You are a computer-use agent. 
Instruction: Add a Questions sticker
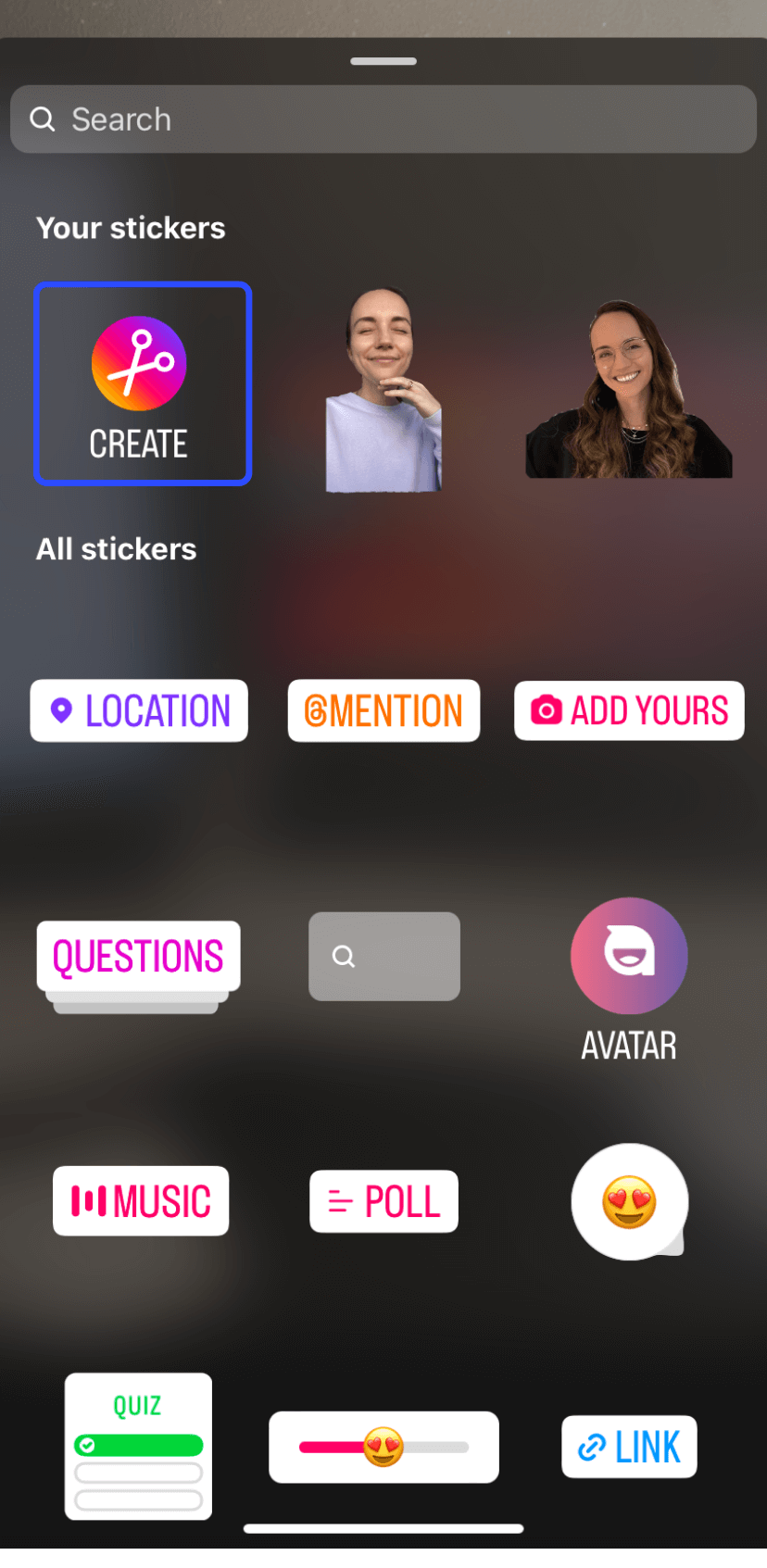[137, 956]
